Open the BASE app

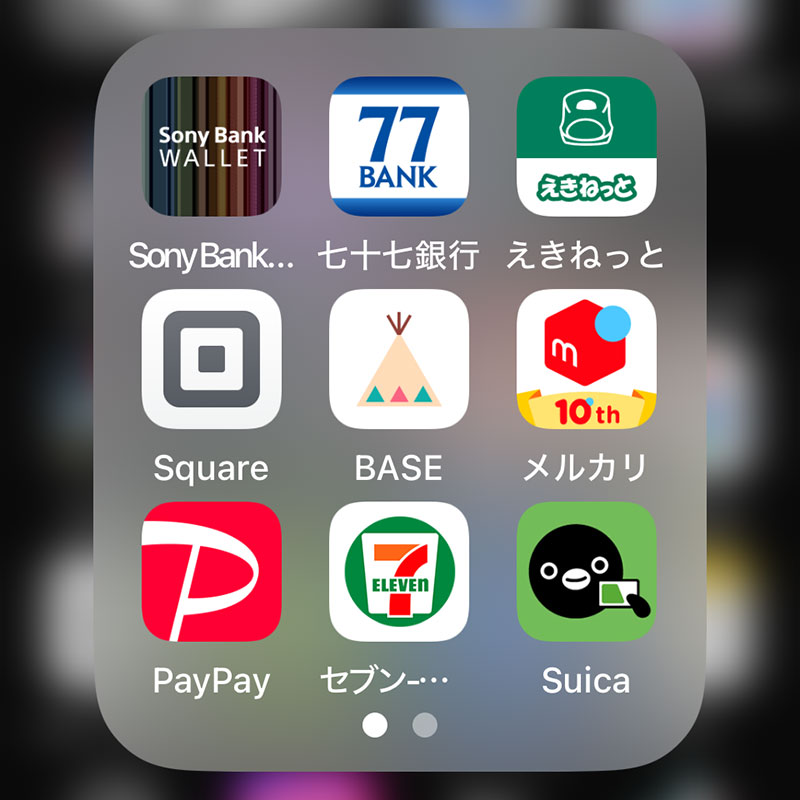tap(398, 359)
